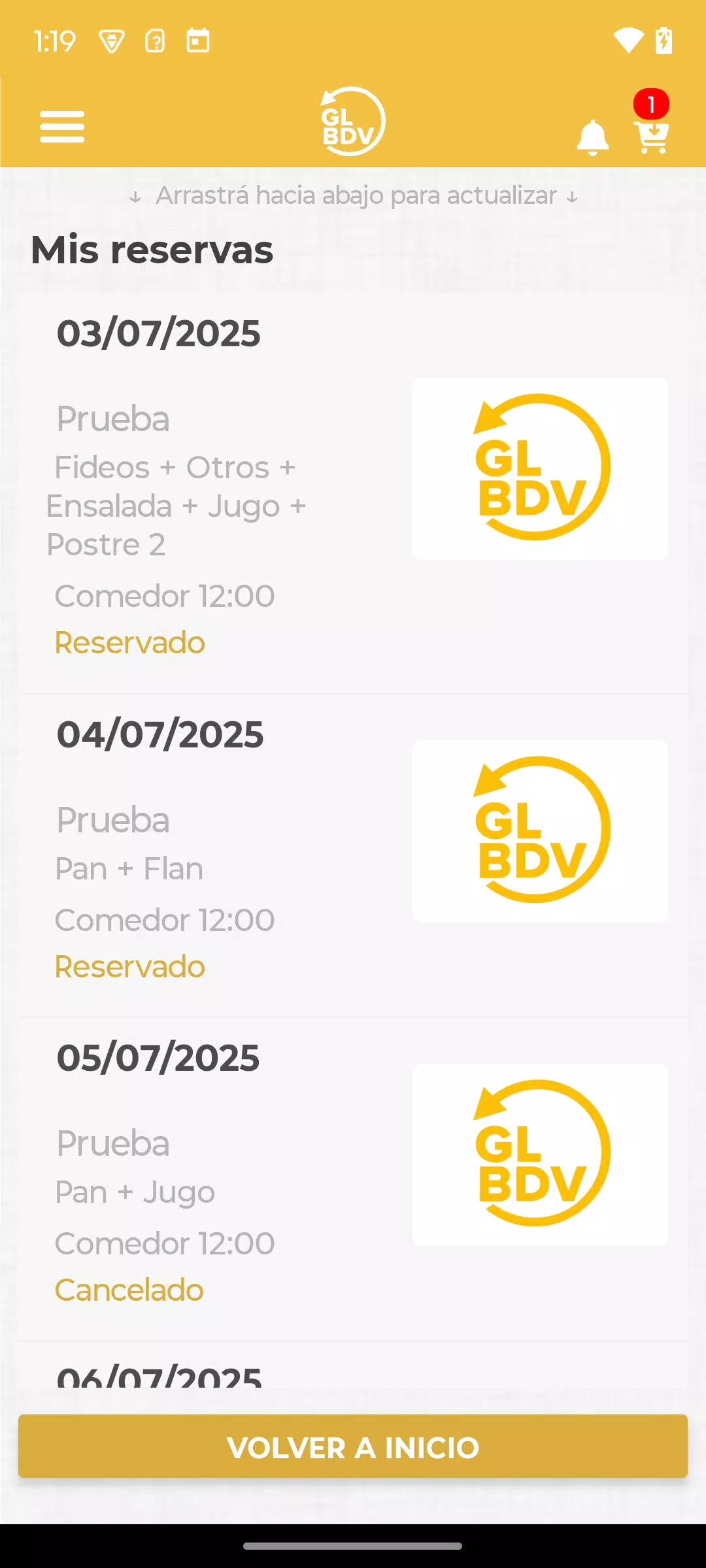Open the notifications bell
This screenshot has height=1568, width=706.
point(593,137)
